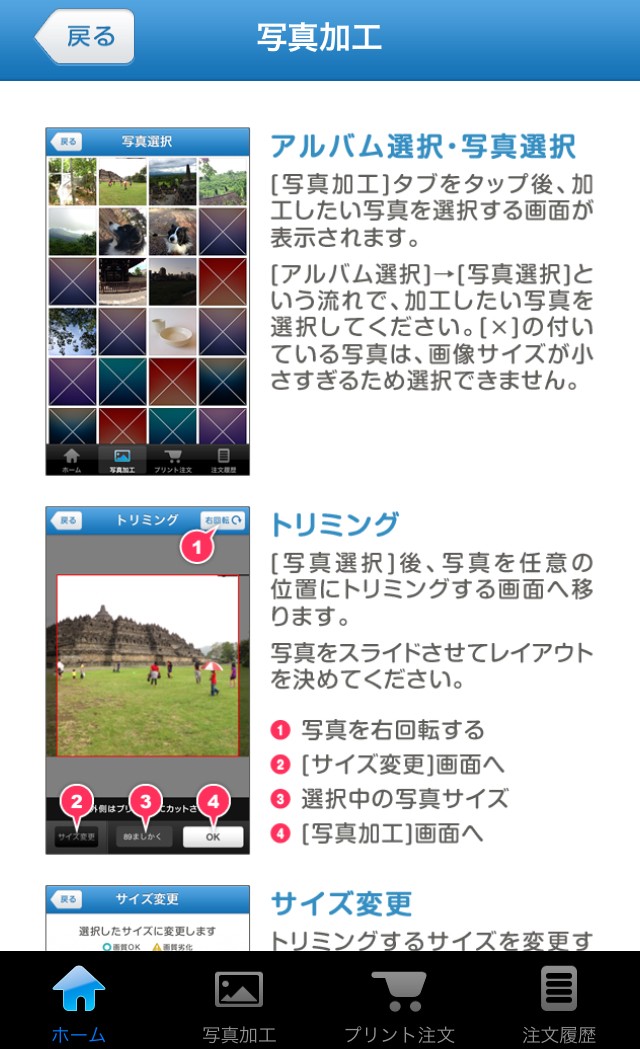This screenshot has height=1049, width=640.
Task: Open the 注文履歴 tab
Action: pos(559,1000)
